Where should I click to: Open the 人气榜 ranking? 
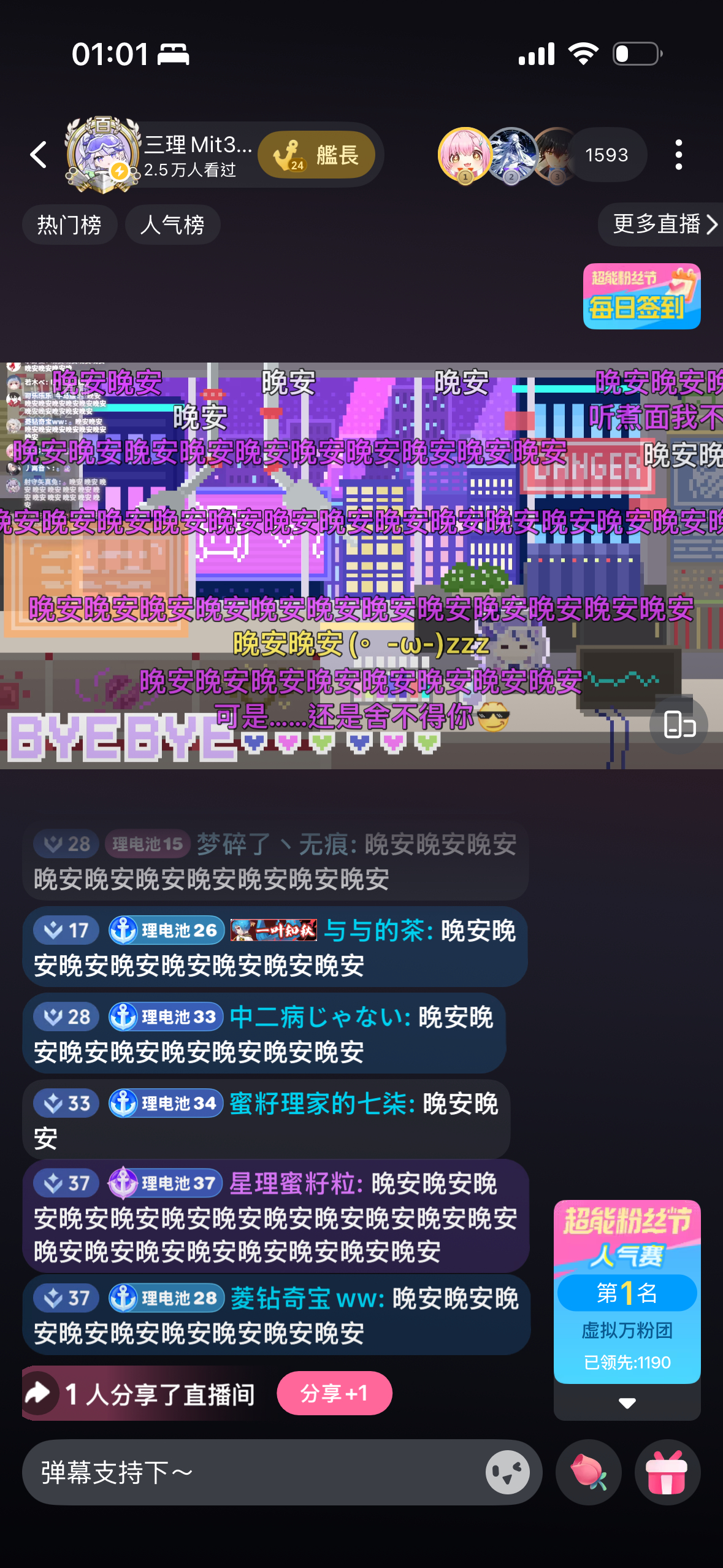point(172,225)
